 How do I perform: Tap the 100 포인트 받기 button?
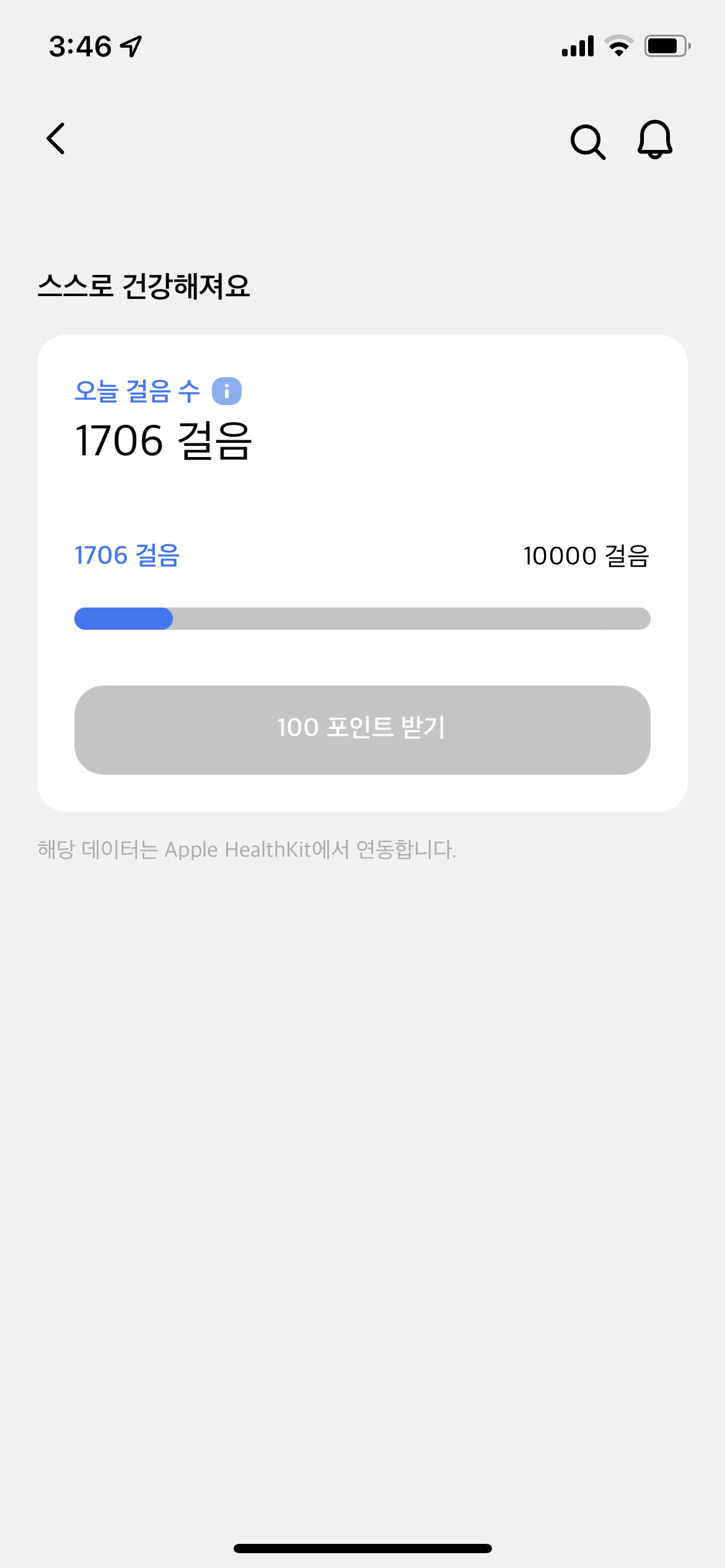point(362,730)
